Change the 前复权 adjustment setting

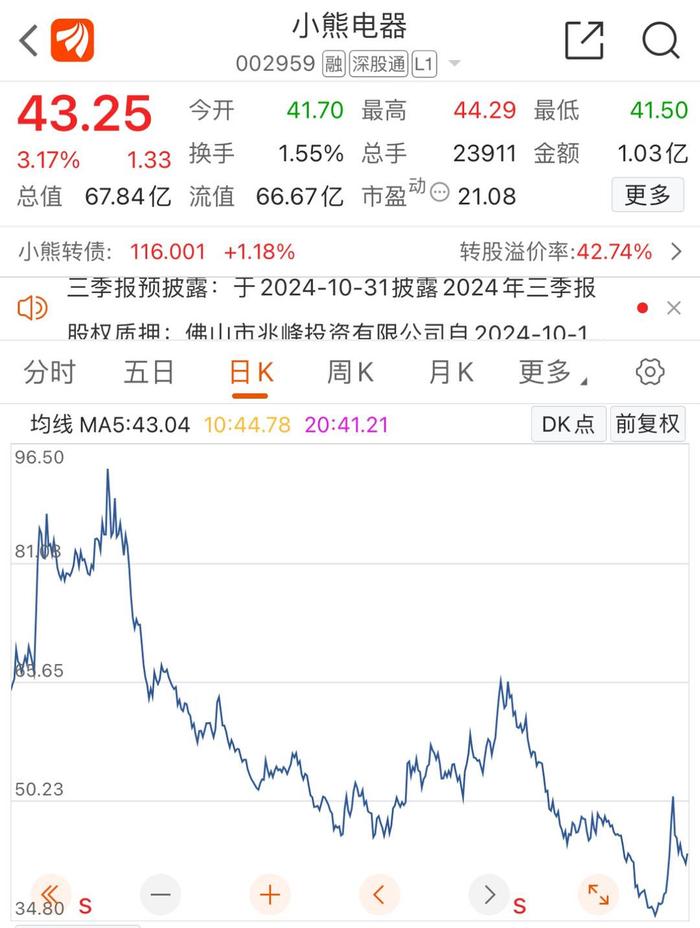point(647,424)
